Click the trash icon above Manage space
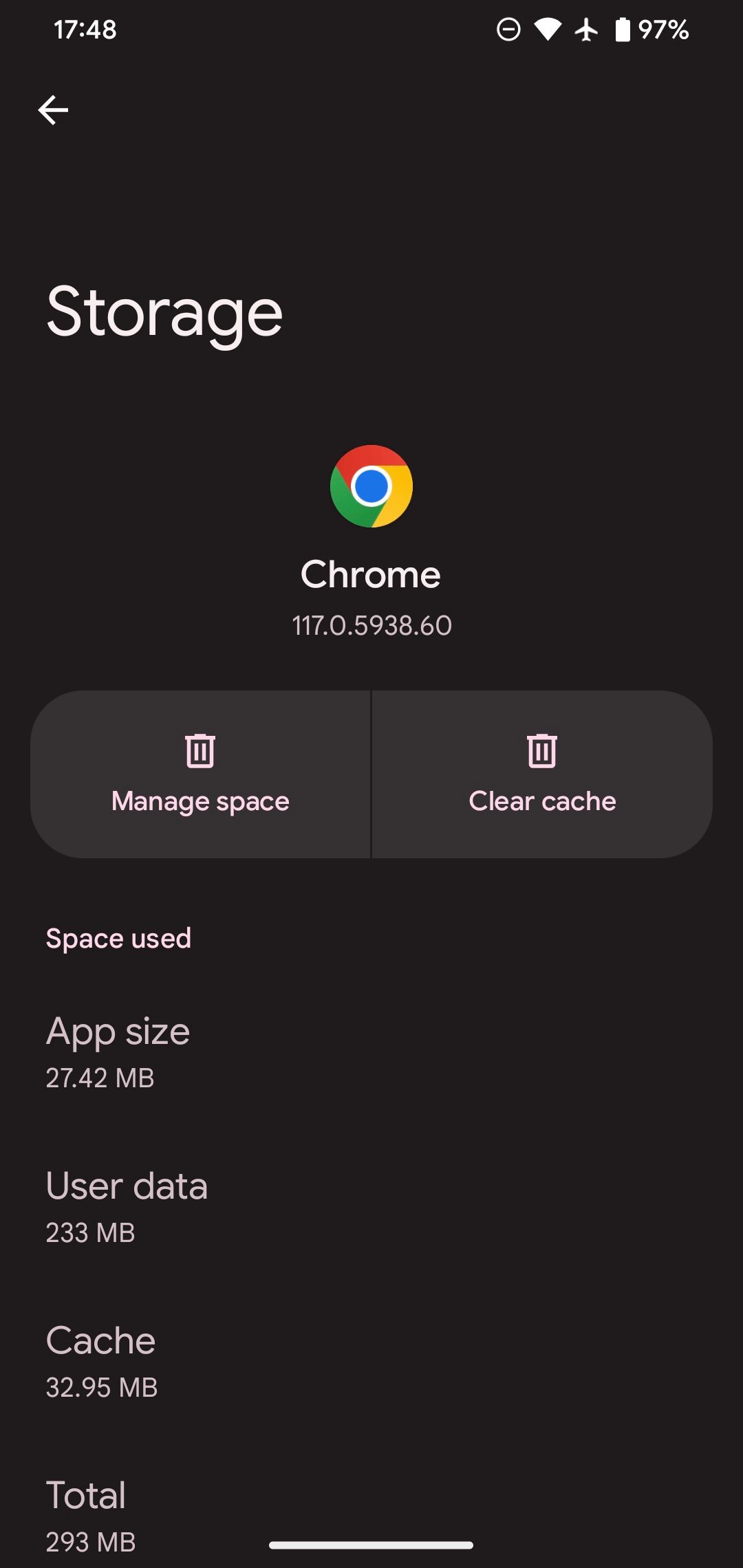The image size is (743, 1568). [200, 752]
